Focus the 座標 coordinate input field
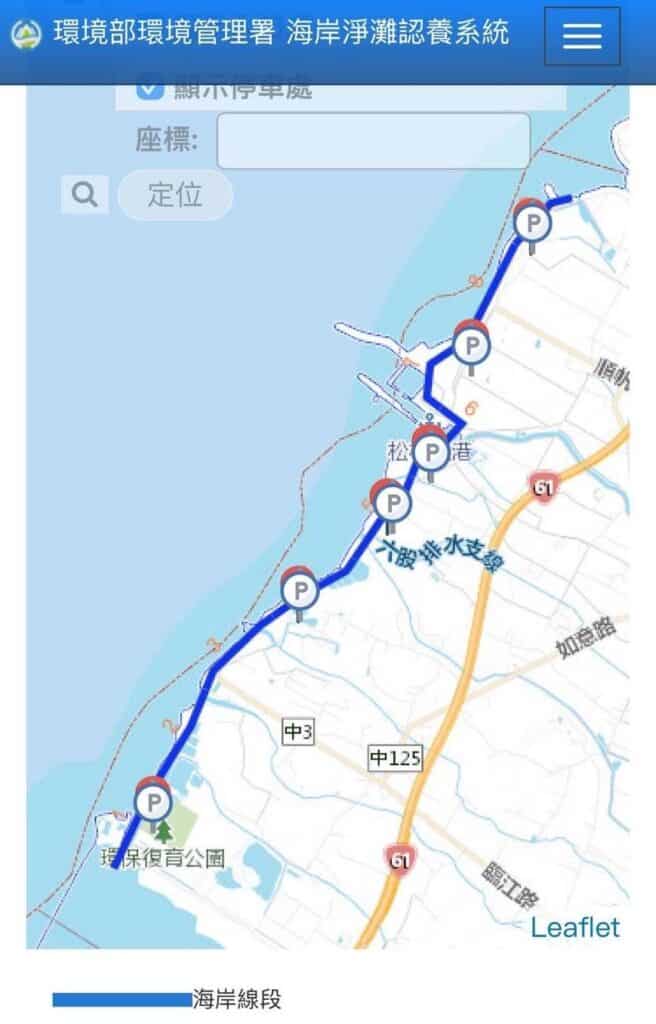 [x=373, y=141]
